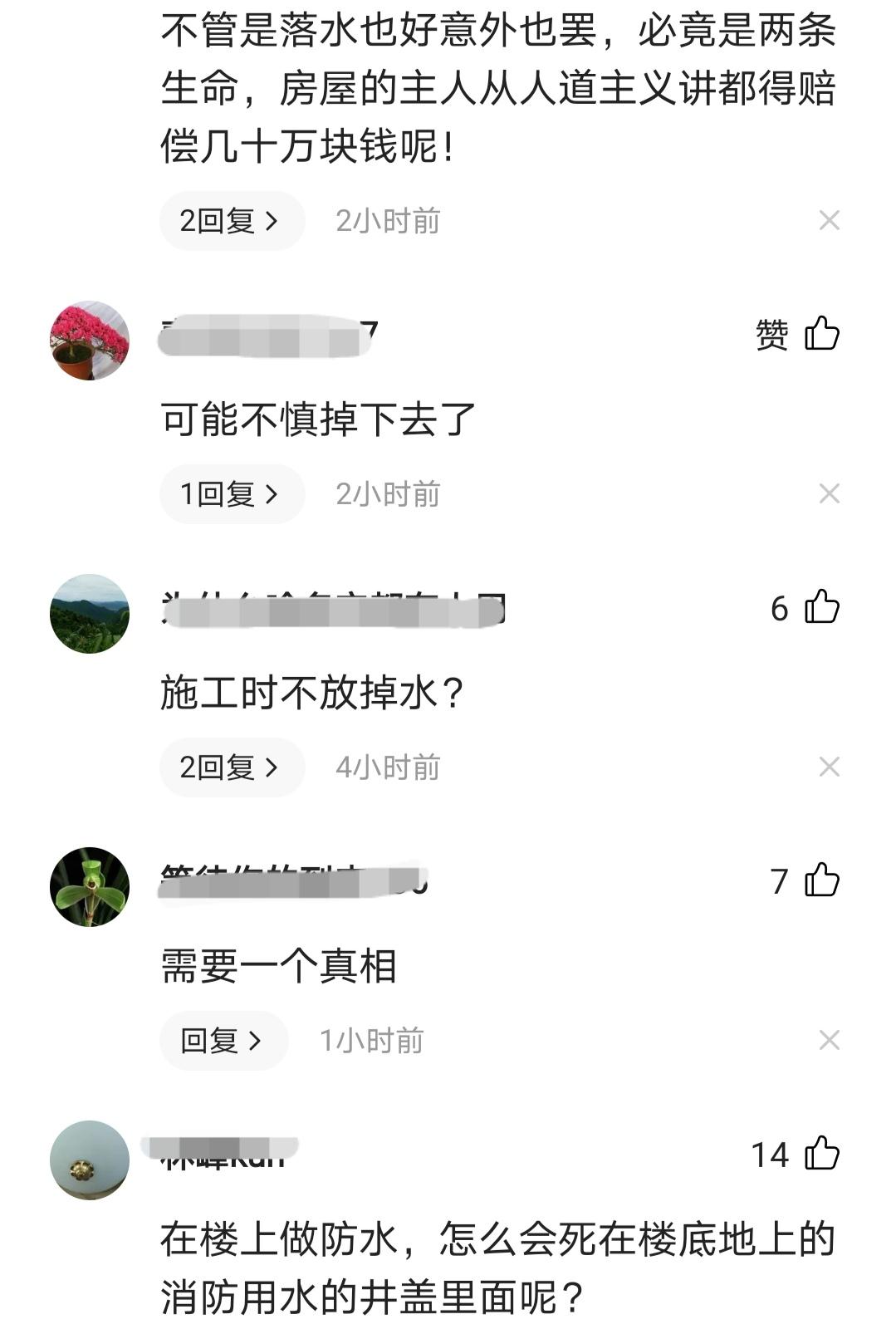The height and width of the screenshot is (1324, 896).
Task: Dismiss the comment '需要一个真相'
Action: pos(829,1041)
